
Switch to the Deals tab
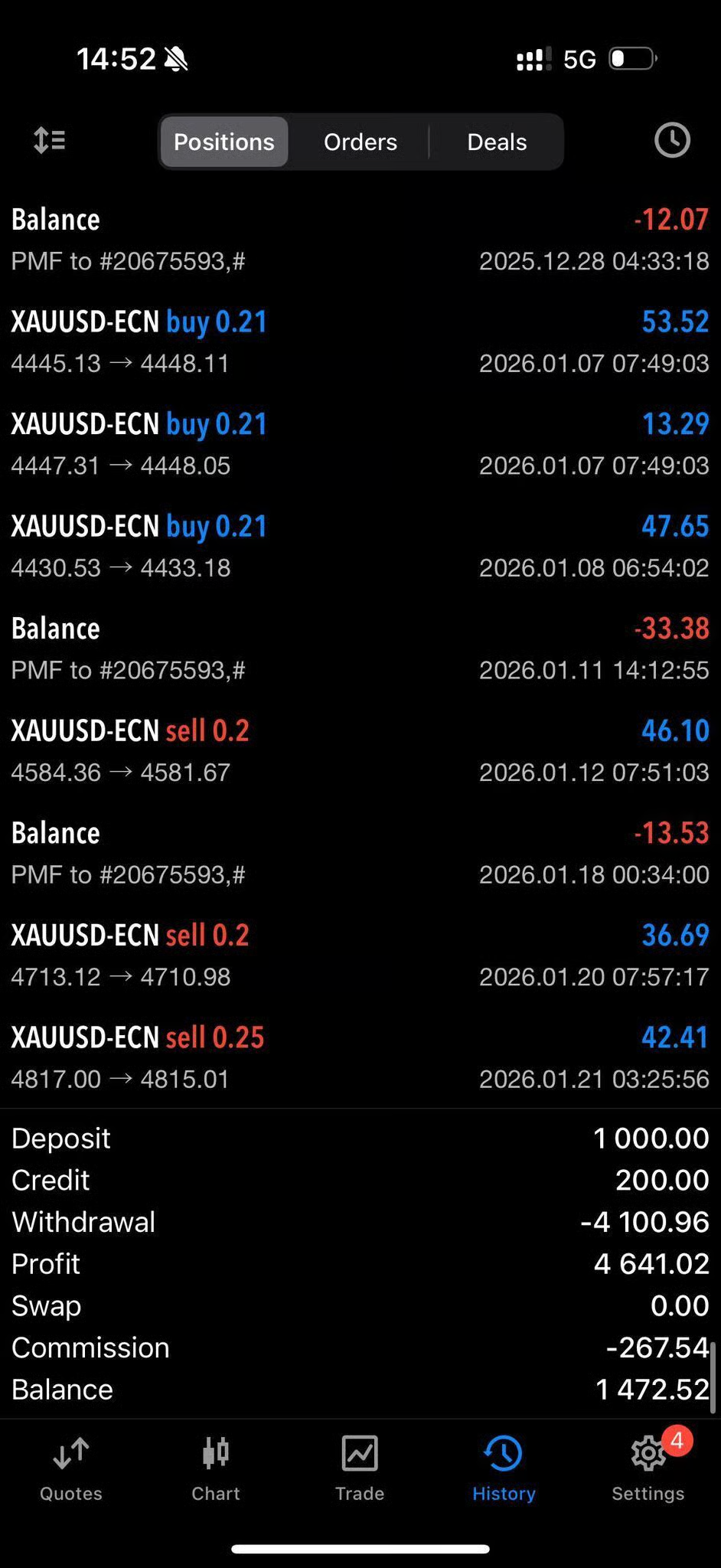click(496, 142)
